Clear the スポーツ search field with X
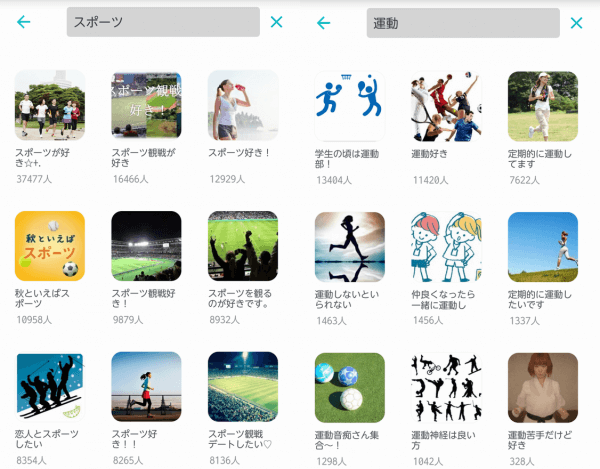Viewport: 600px width, 469px height. coord(277,22)
